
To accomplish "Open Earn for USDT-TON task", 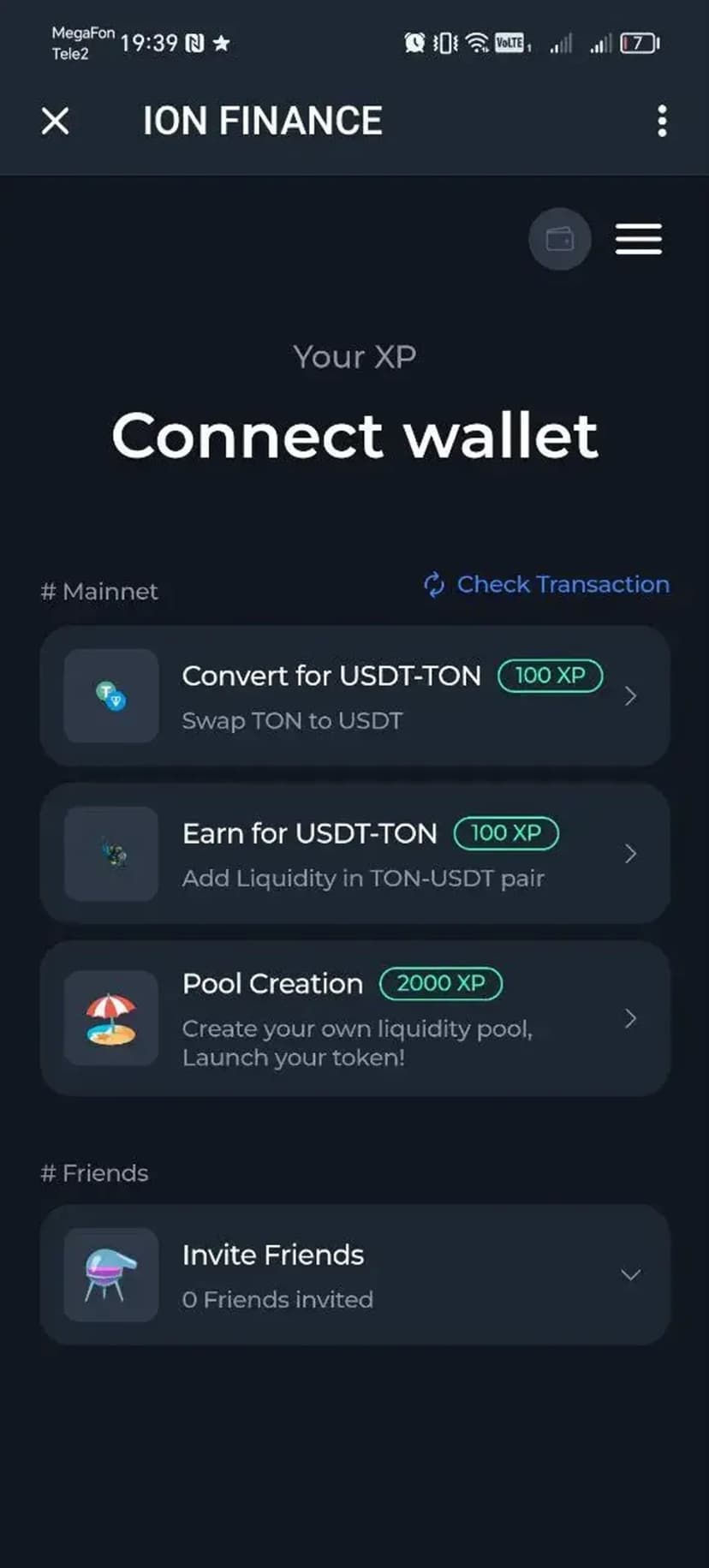I will (x=354, y=854).
